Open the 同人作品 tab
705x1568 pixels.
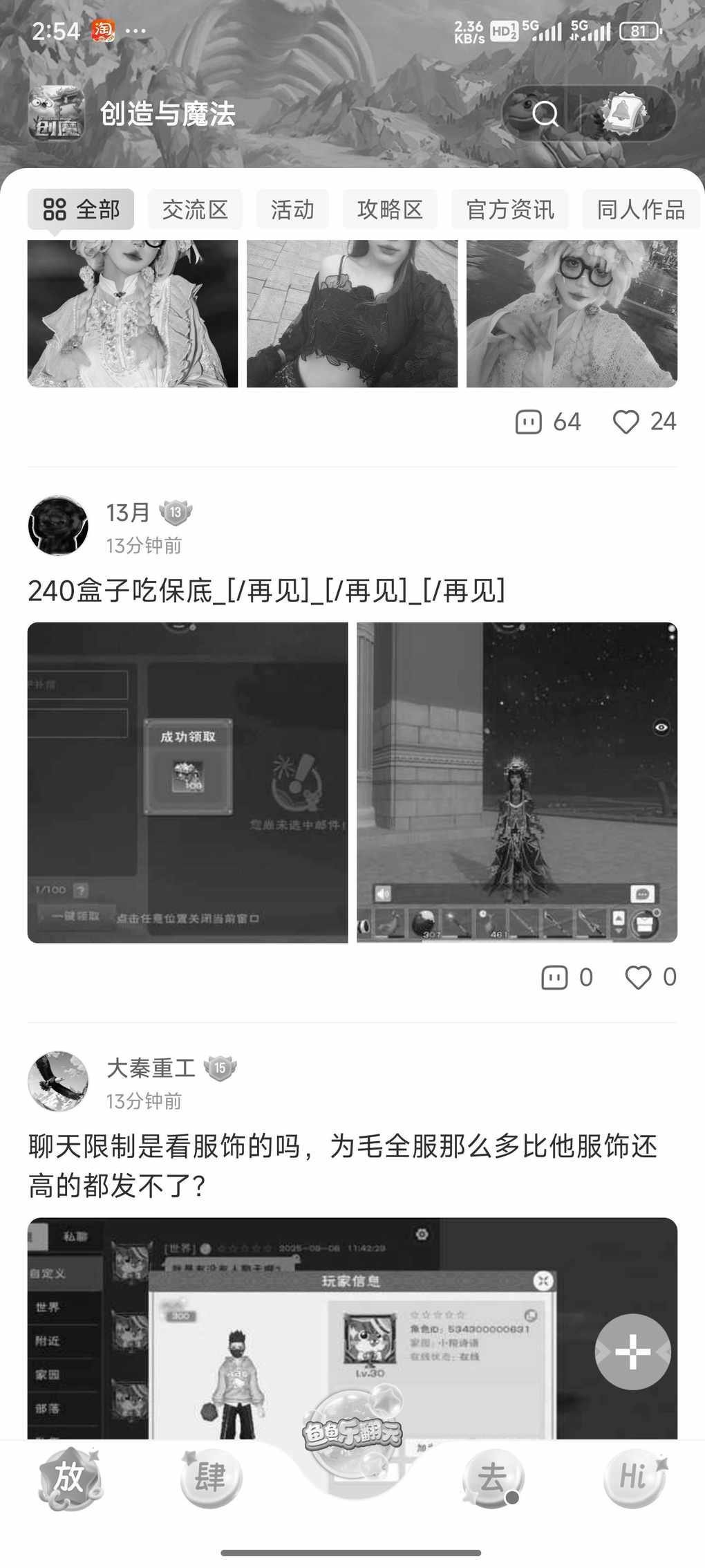click(x=641, y=209)
